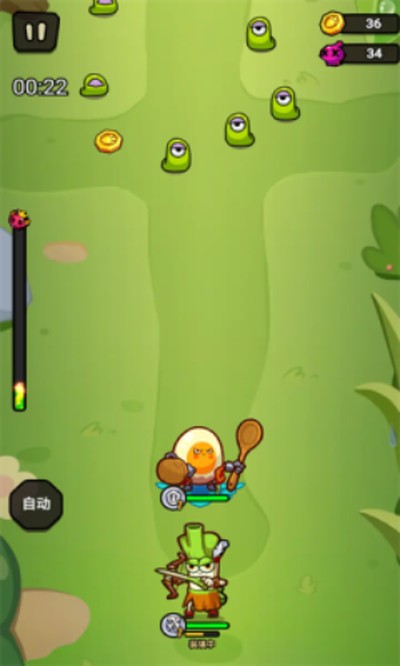Toggle the 自动 auto-battle button
The height and width of the screenshot is (666, 400).
tap(37, 504)
